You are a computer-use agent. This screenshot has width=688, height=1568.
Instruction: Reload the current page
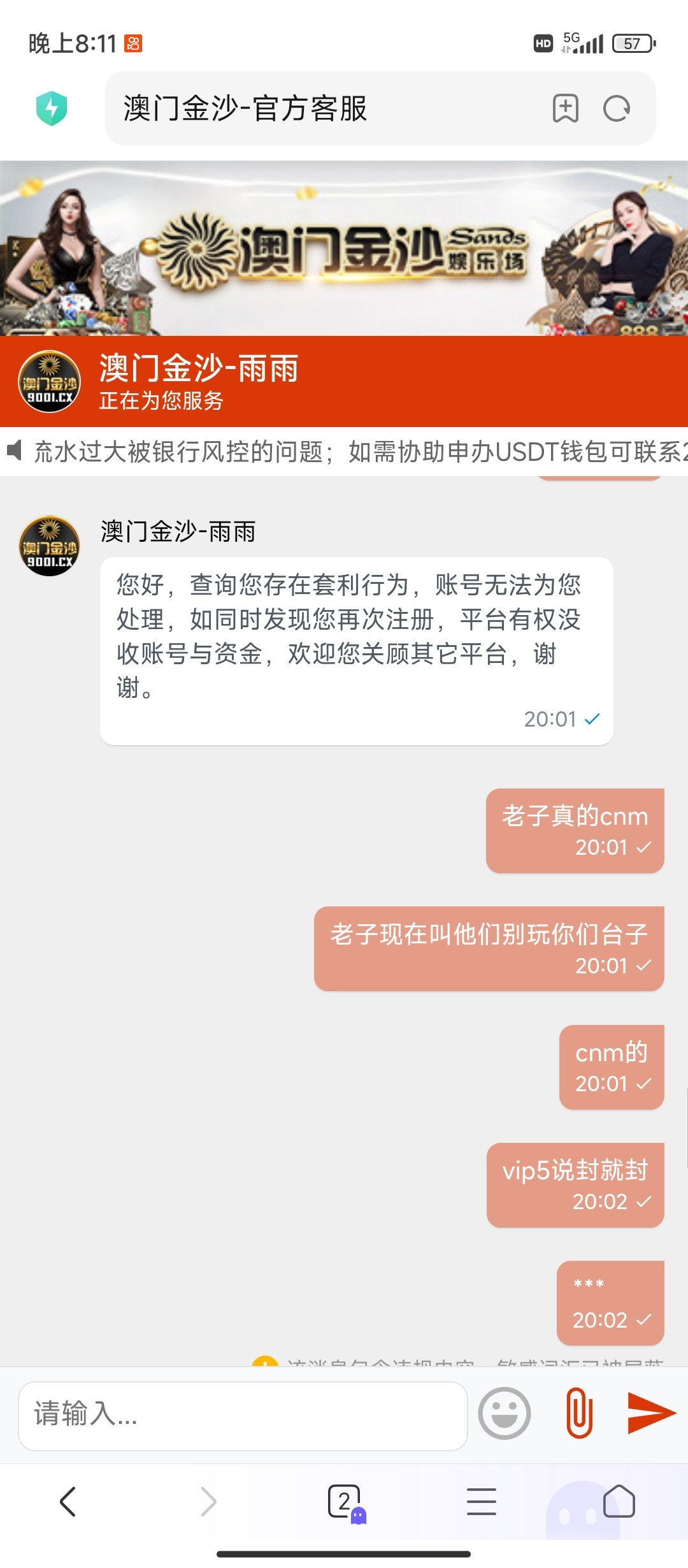click(x=617, y=108)
